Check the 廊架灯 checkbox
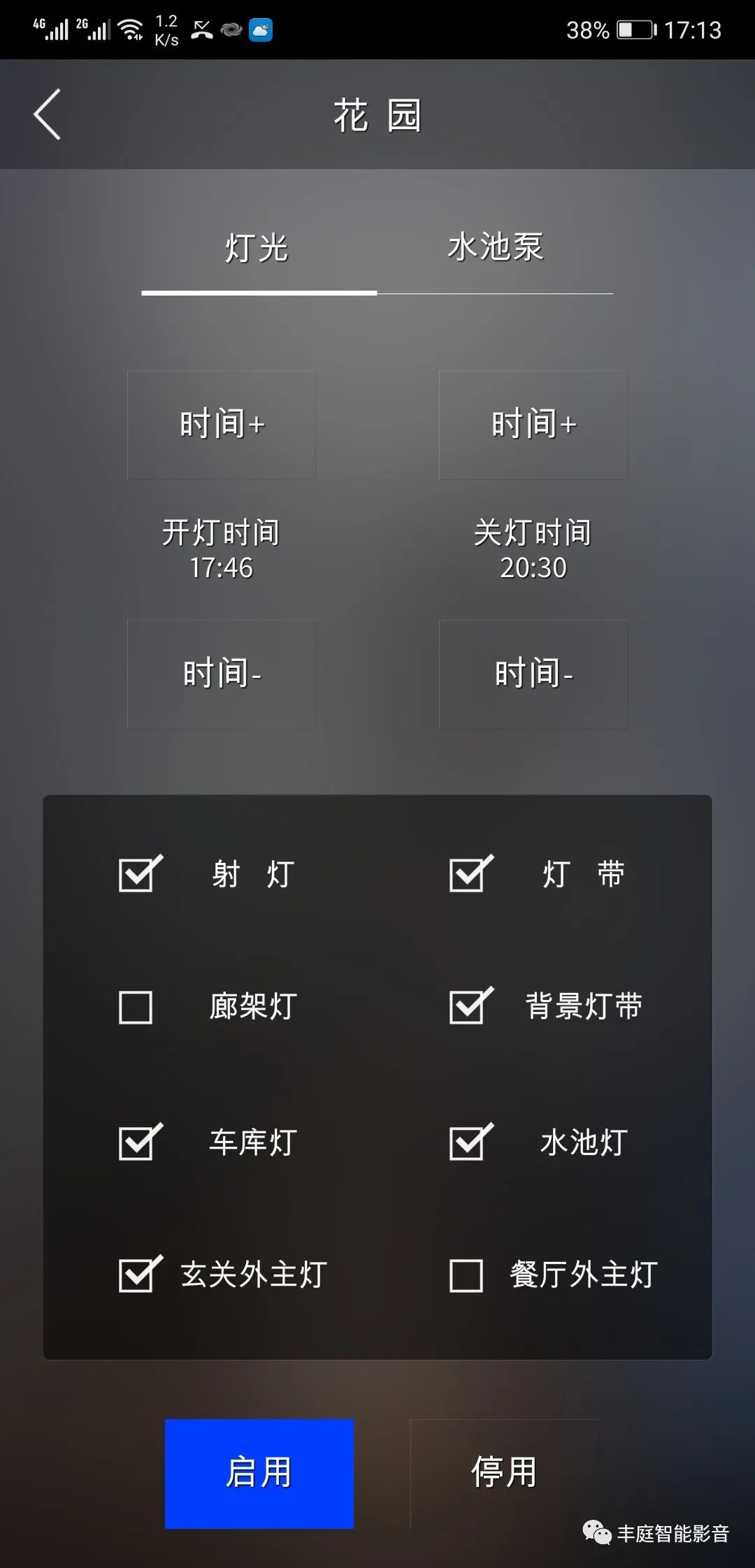Image resolution: width=755 pixels, height=1568 pixels. (136, 1008)
